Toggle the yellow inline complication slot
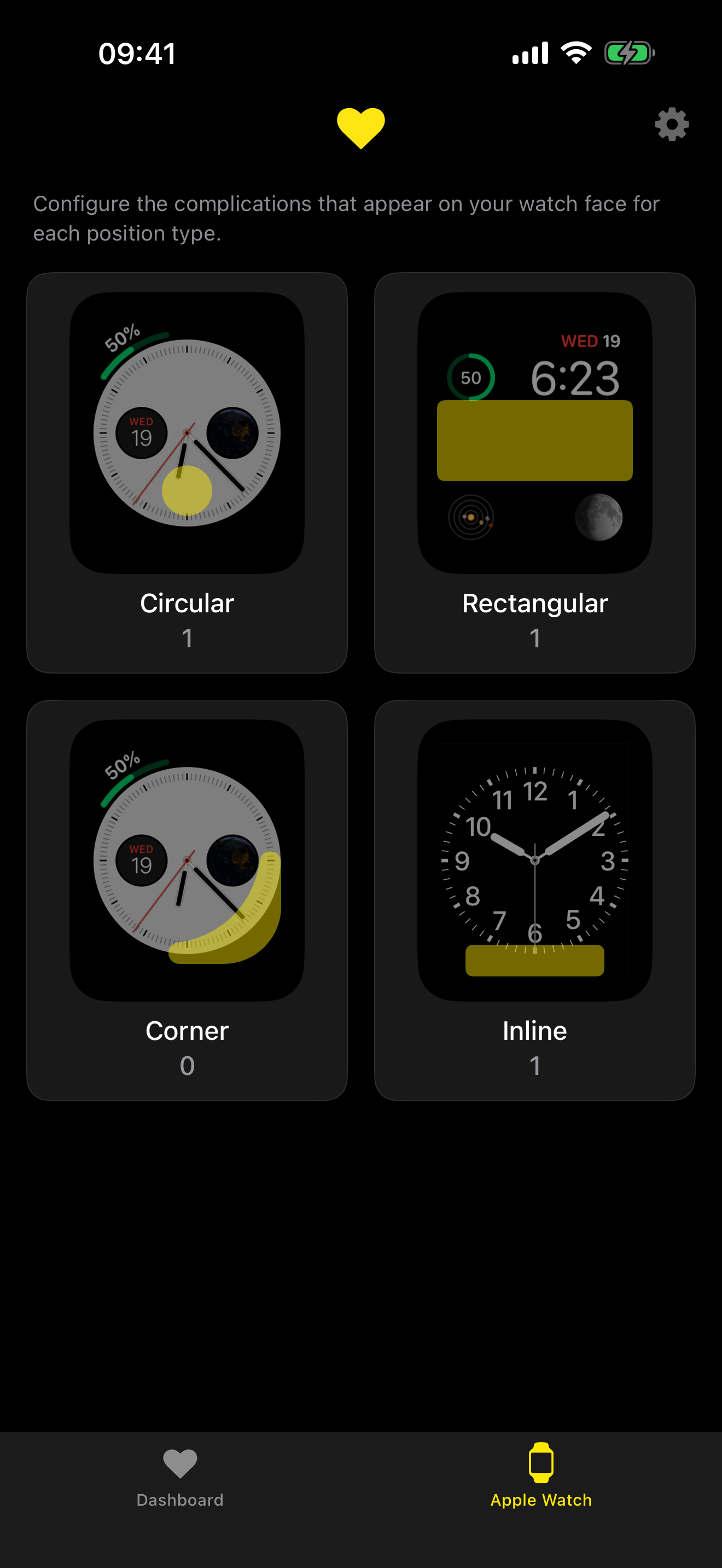 534,959
